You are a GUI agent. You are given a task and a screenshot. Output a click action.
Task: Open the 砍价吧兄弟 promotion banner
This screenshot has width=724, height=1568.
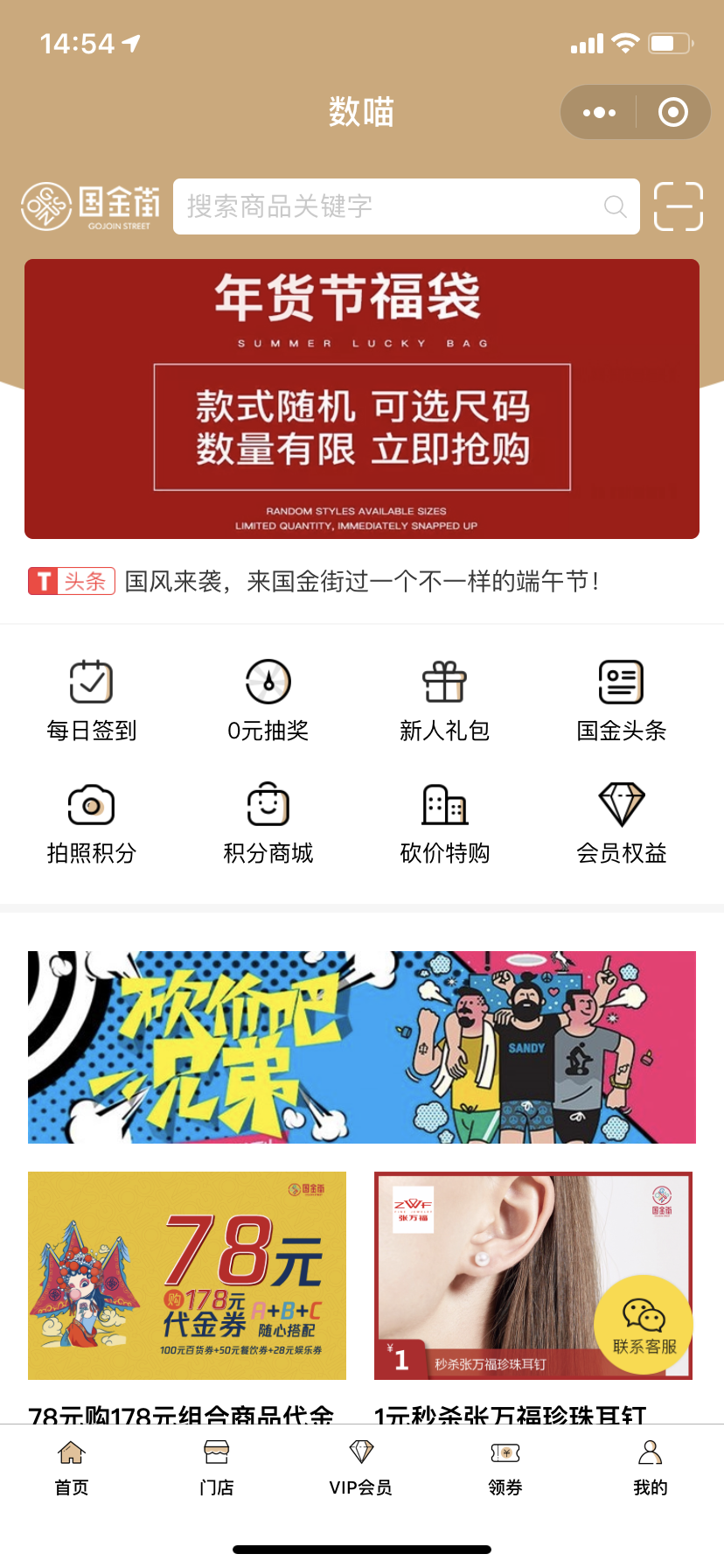[362, 1047]
